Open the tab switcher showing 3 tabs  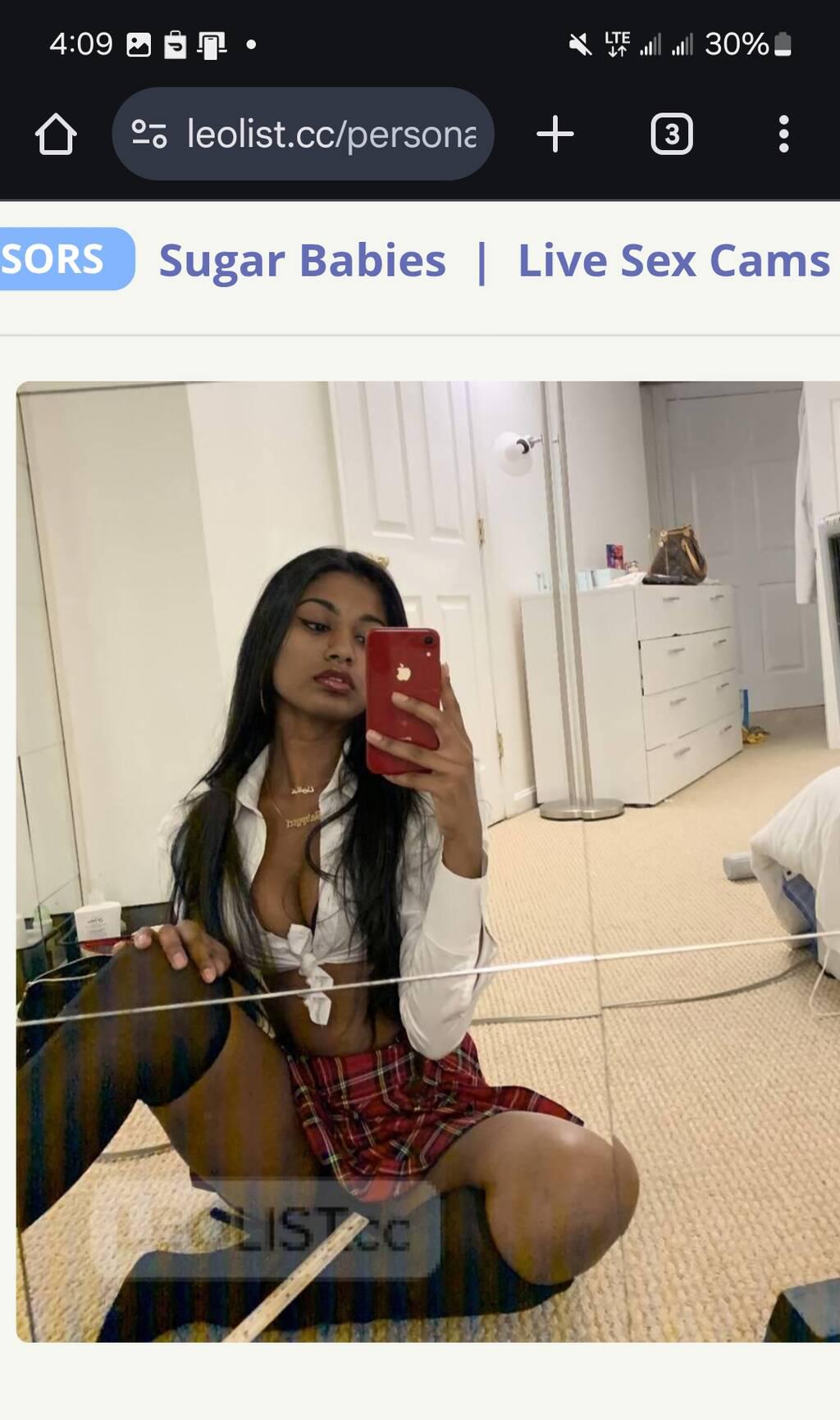tap(671, 135)
